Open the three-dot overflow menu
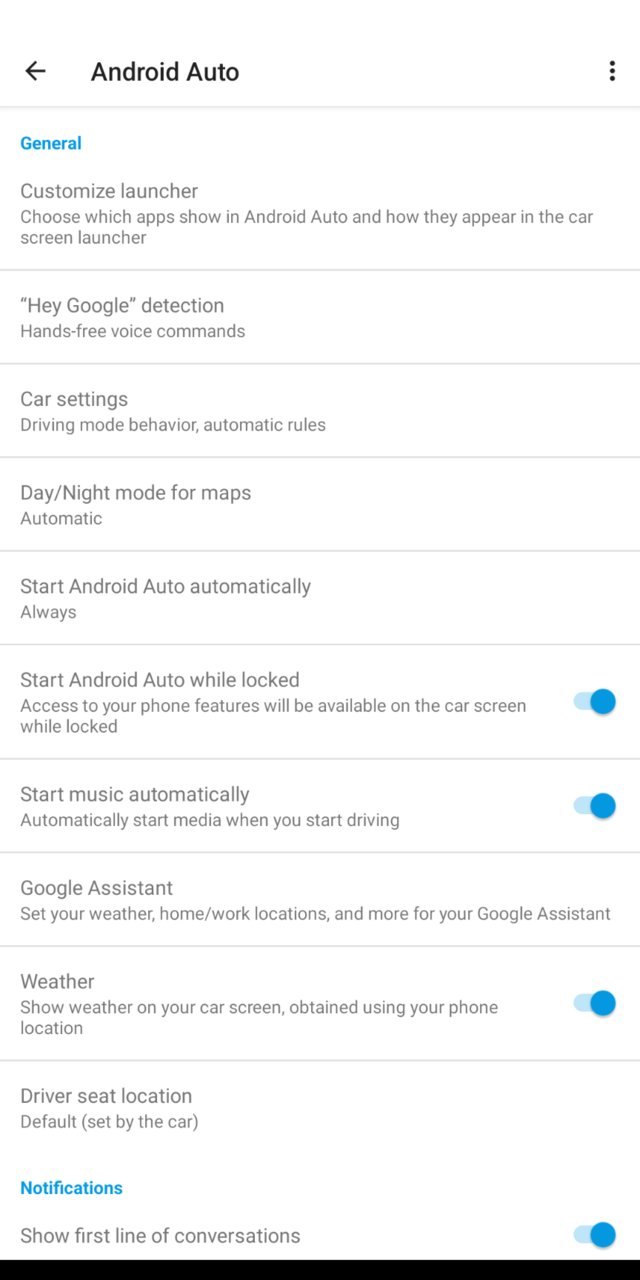 (x=612, y=71)
